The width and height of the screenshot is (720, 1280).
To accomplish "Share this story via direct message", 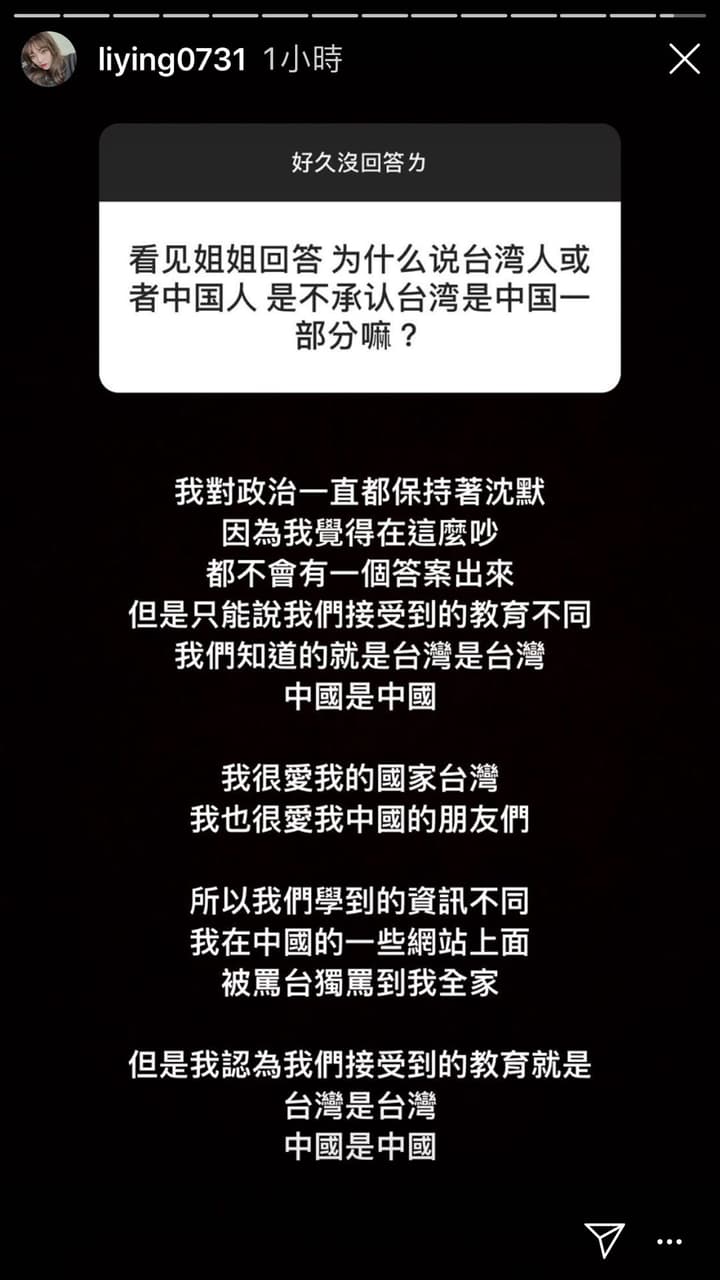I will coord(605,1239).
